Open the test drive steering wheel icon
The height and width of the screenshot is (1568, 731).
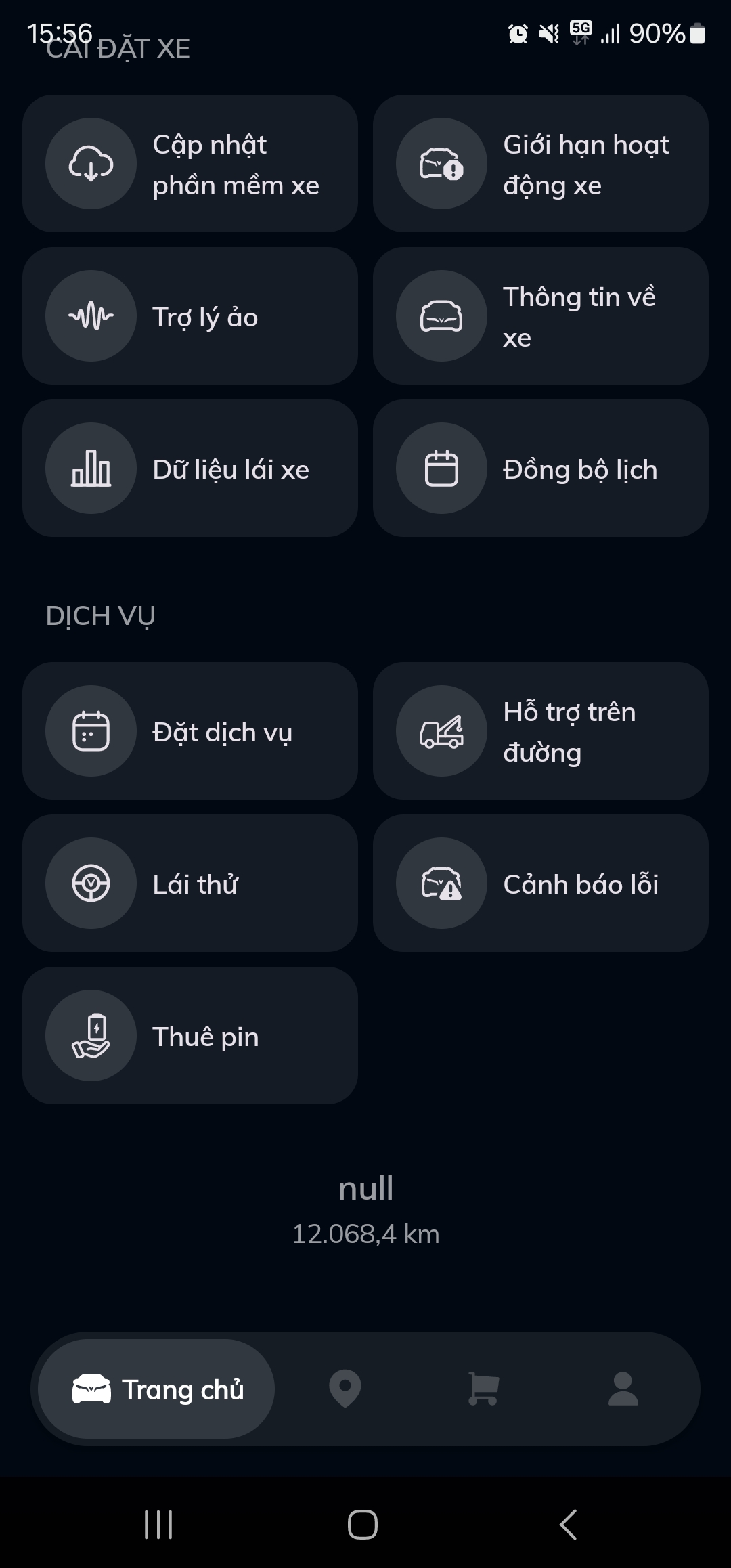(x=91, y=884)
